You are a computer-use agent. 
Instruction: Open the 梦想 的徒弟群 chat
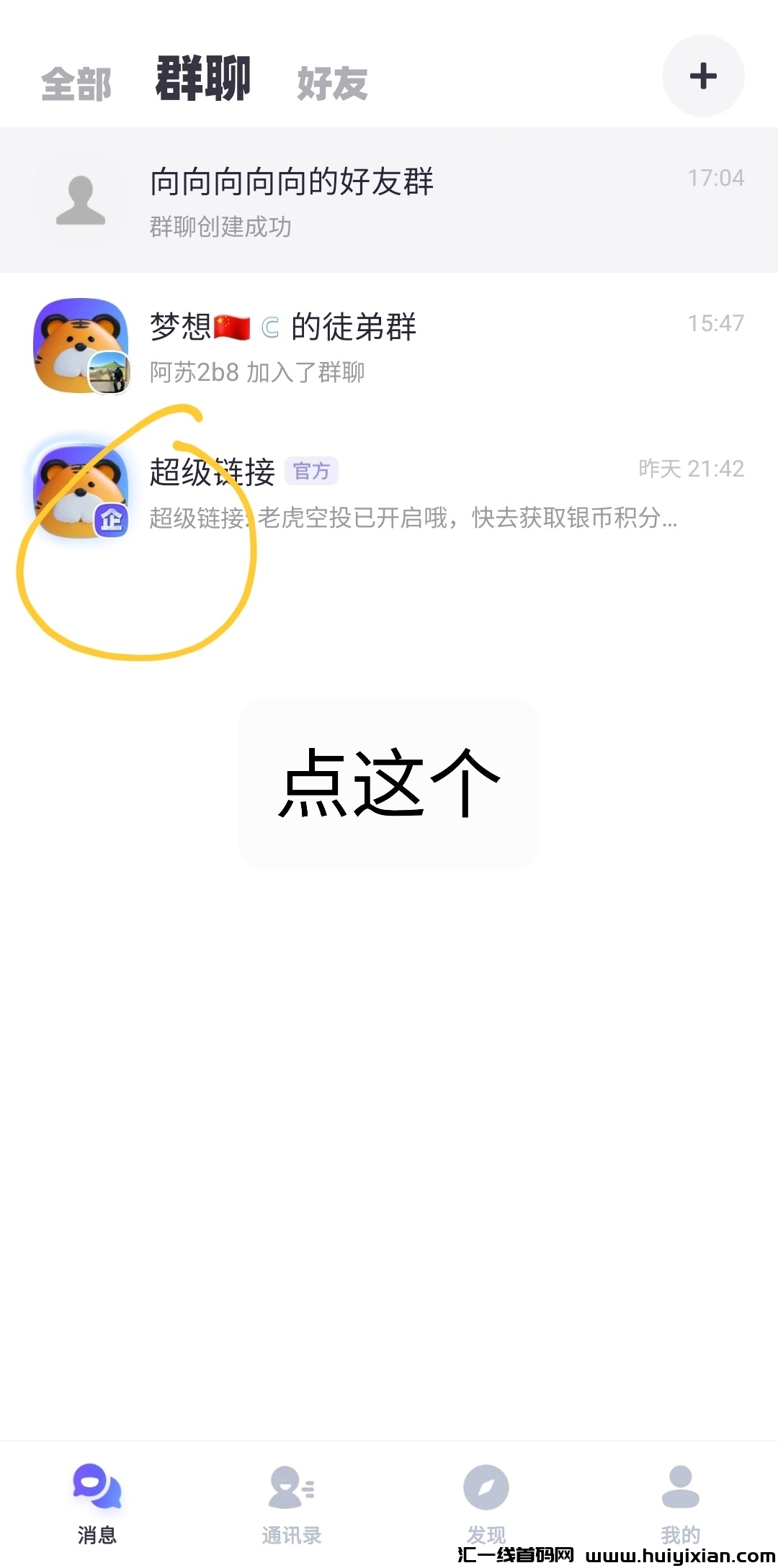389,346
